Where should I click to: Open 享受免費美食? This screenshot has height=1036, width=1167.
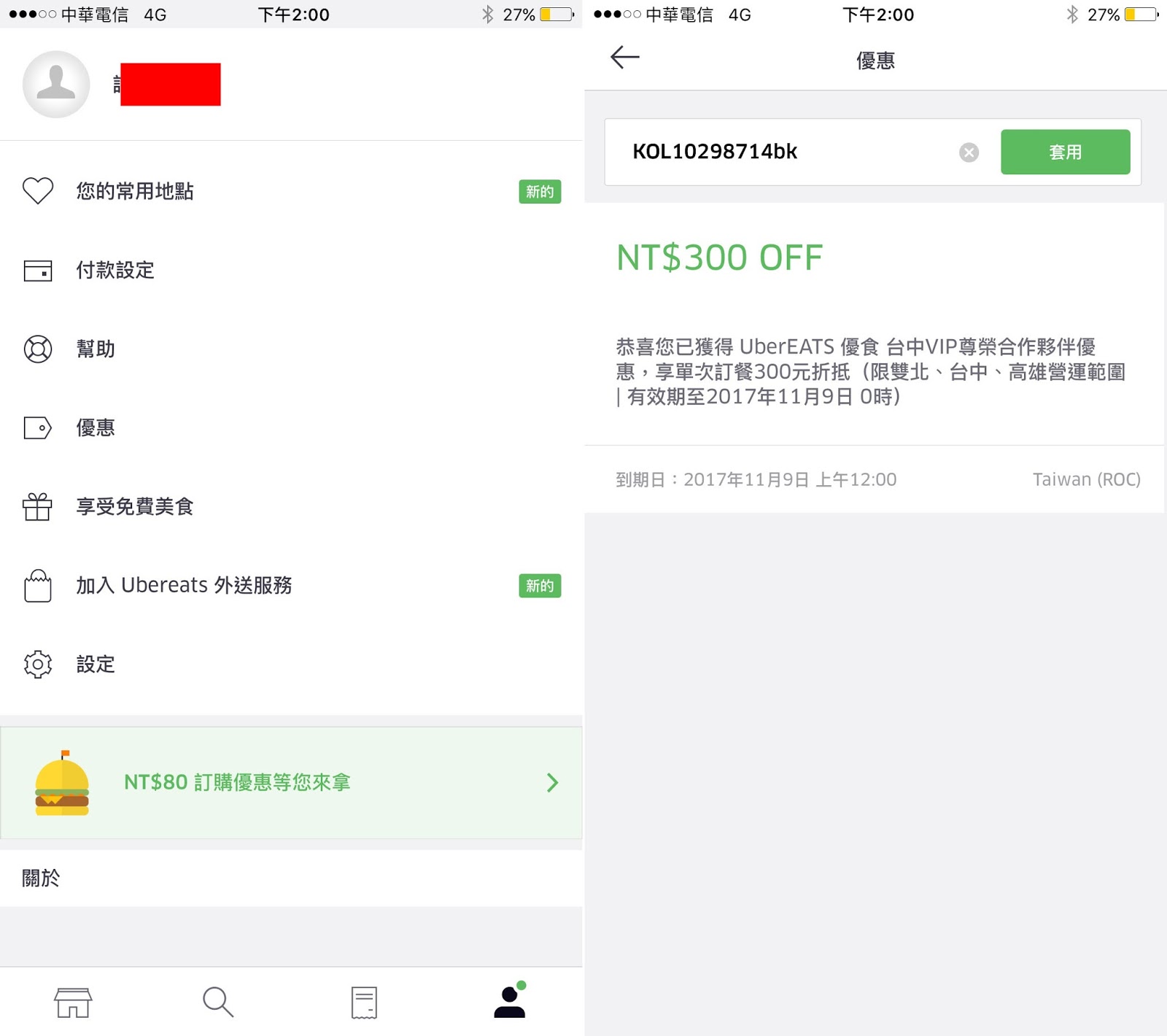135,506
